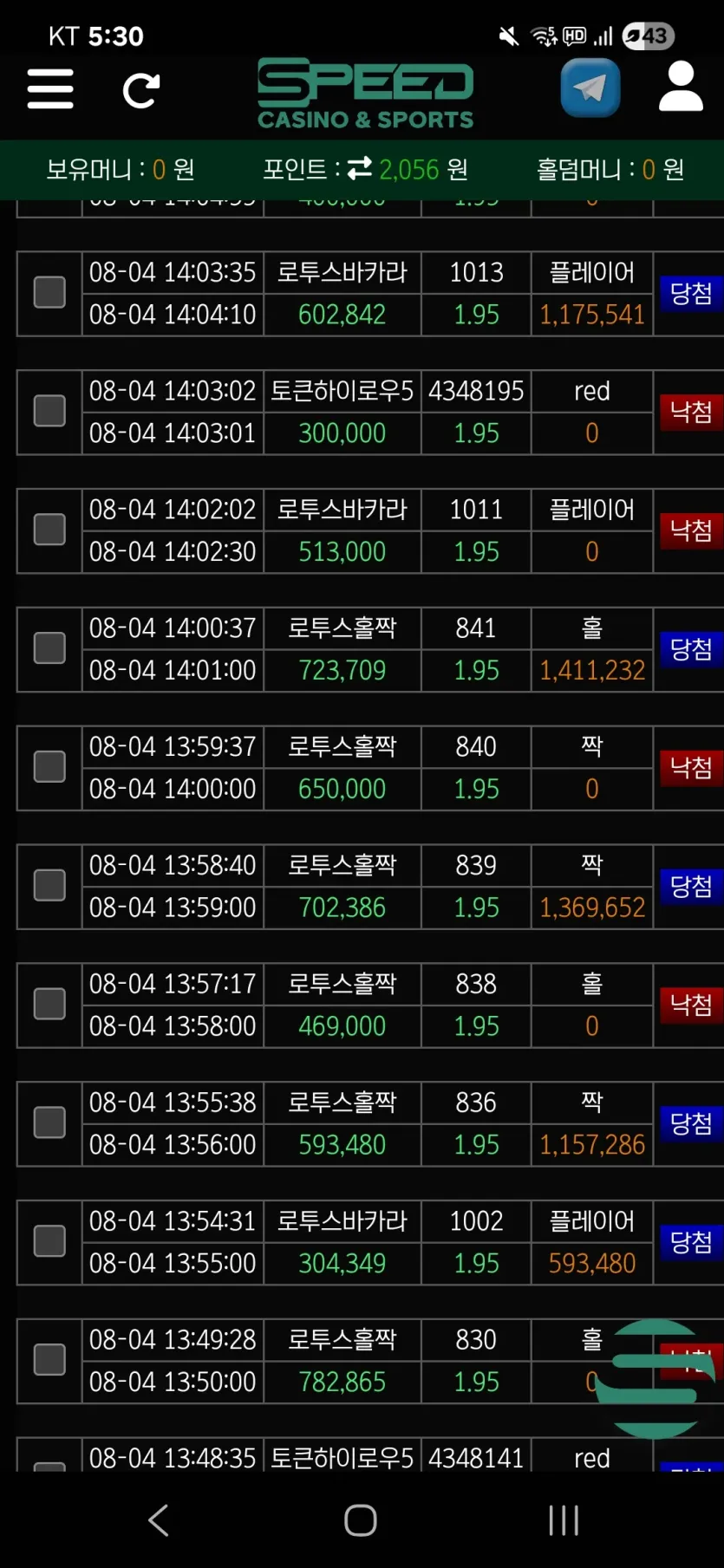Select the checkbox for round 4348195
The width and height of the screenshot is (724, 1568).
click(49, 411)
